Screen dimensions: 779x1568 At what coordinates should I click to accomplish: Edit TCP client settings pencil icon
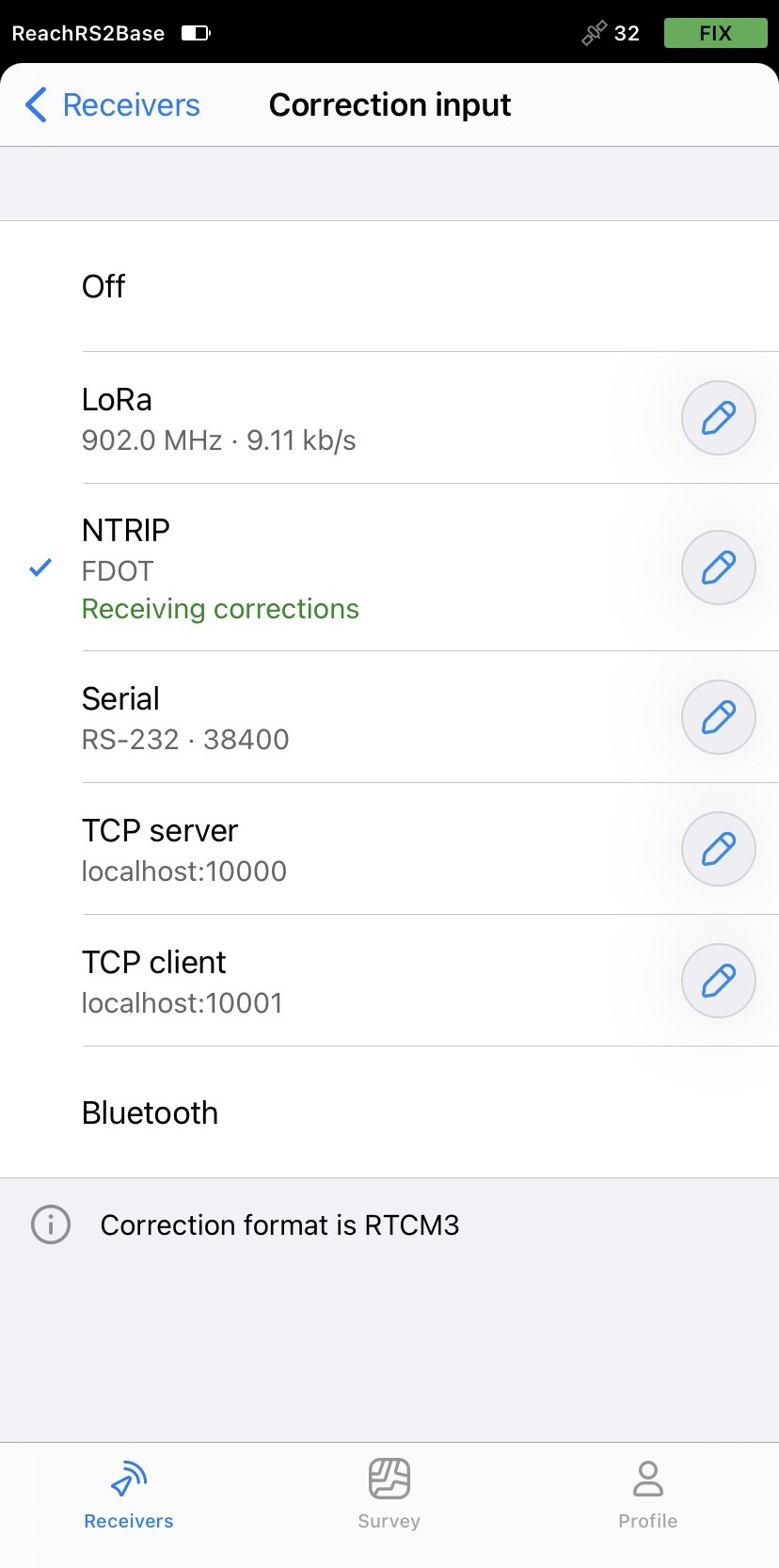click(718, 980)
